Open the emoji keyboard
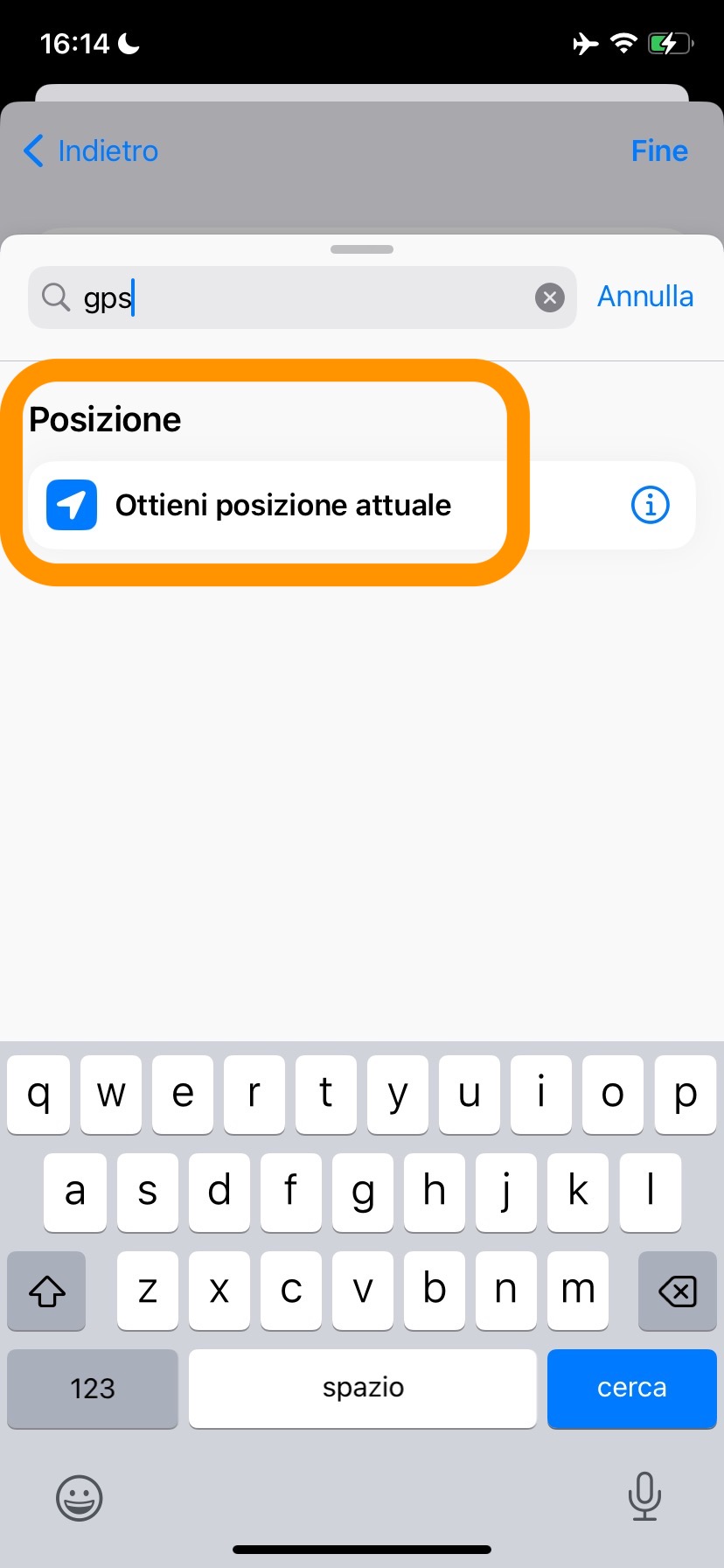This screenshot has height=1568, width=724. point(80,1498)
